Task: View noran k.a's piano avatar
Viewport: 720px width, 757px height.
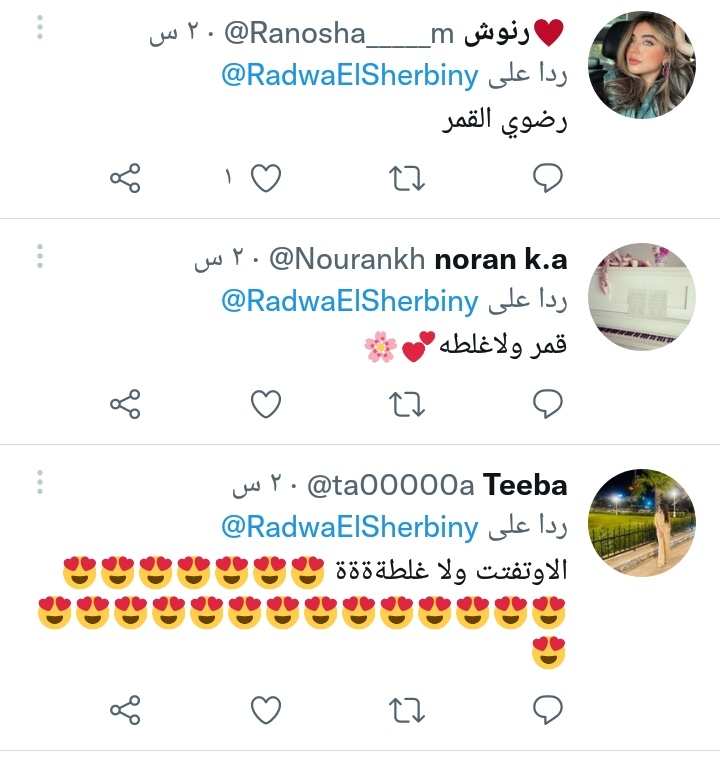Action: click(642, 297)
